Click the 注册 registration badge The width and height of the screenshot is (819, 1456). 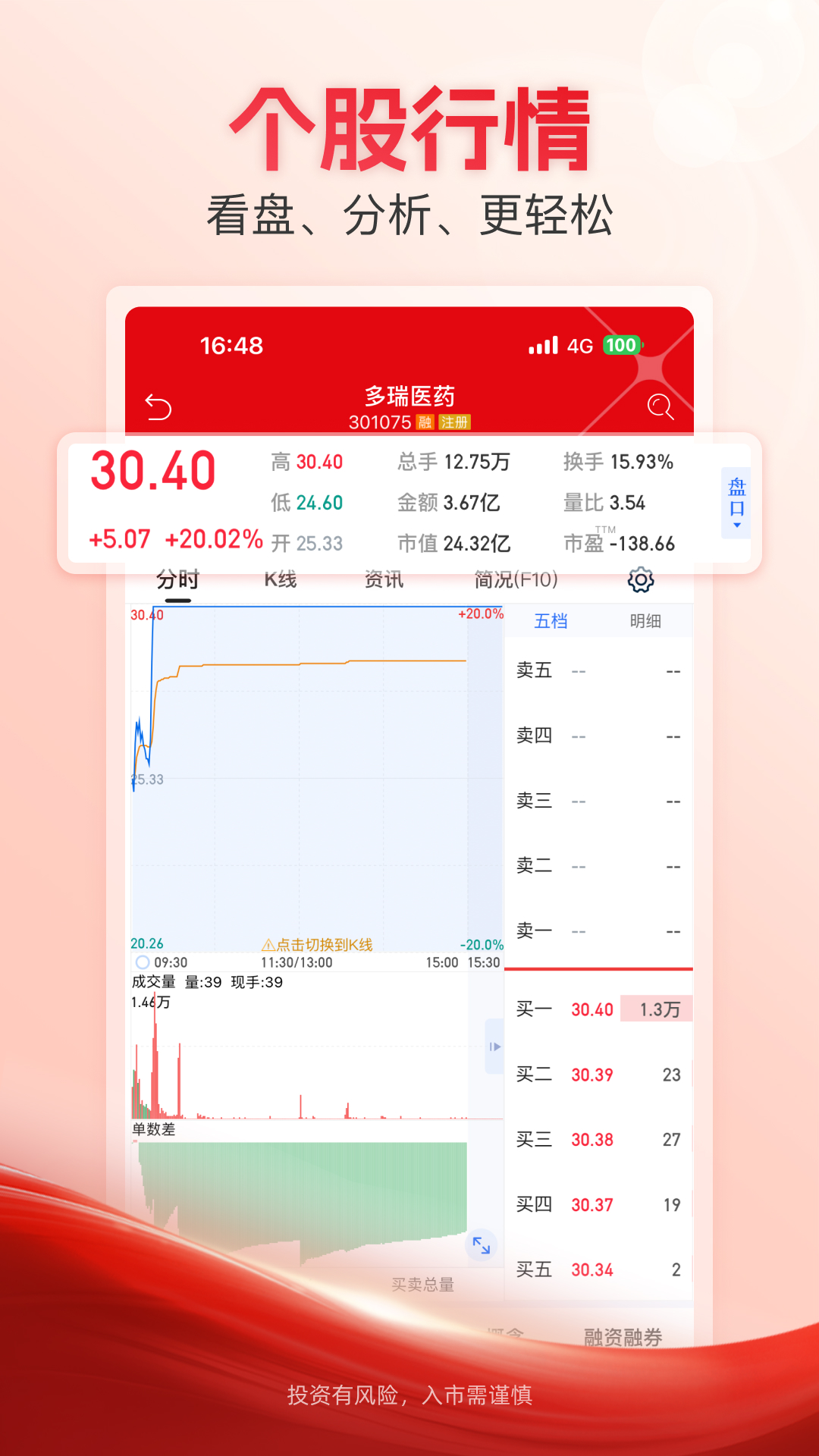pos(455,422)
